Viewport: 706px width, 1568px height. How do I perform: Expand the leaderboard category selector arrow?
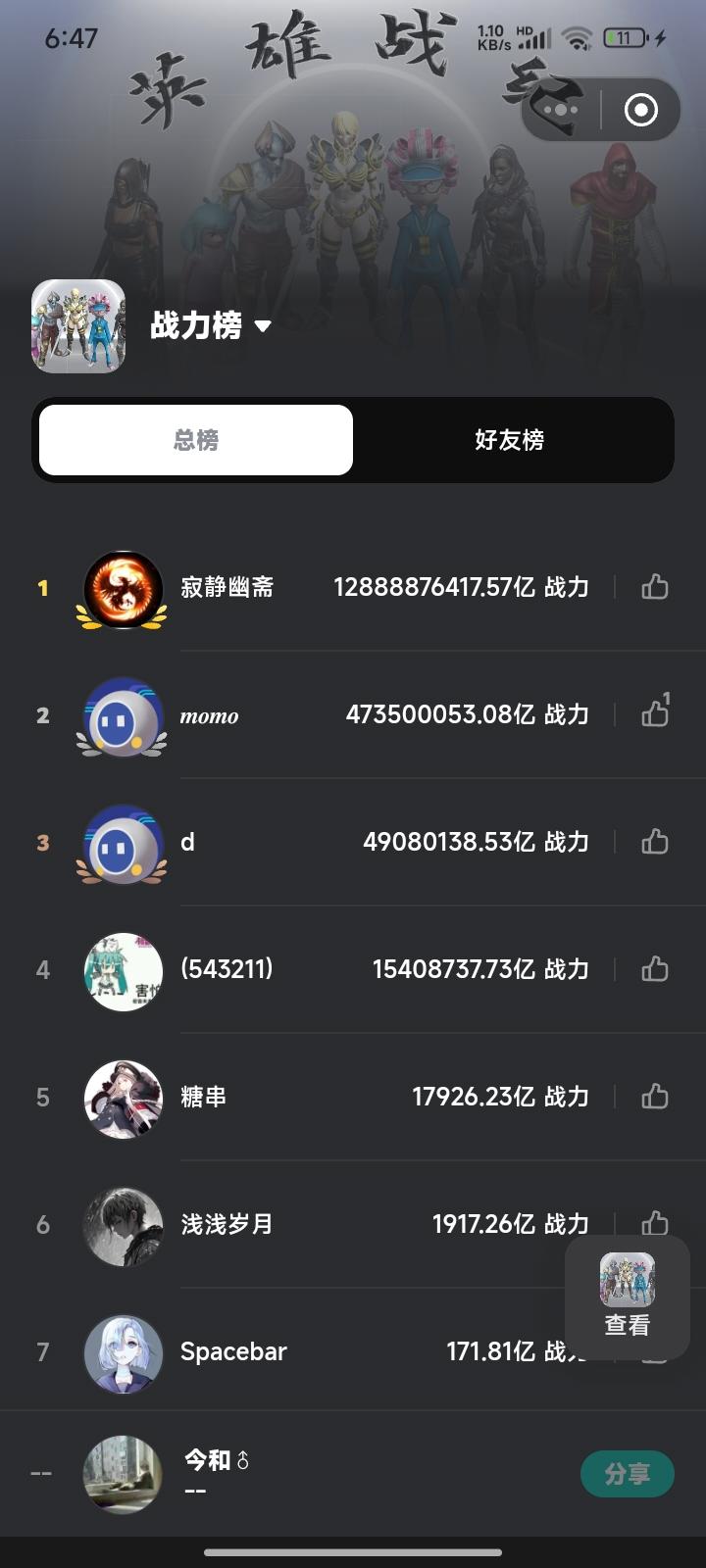click(262, 326)
